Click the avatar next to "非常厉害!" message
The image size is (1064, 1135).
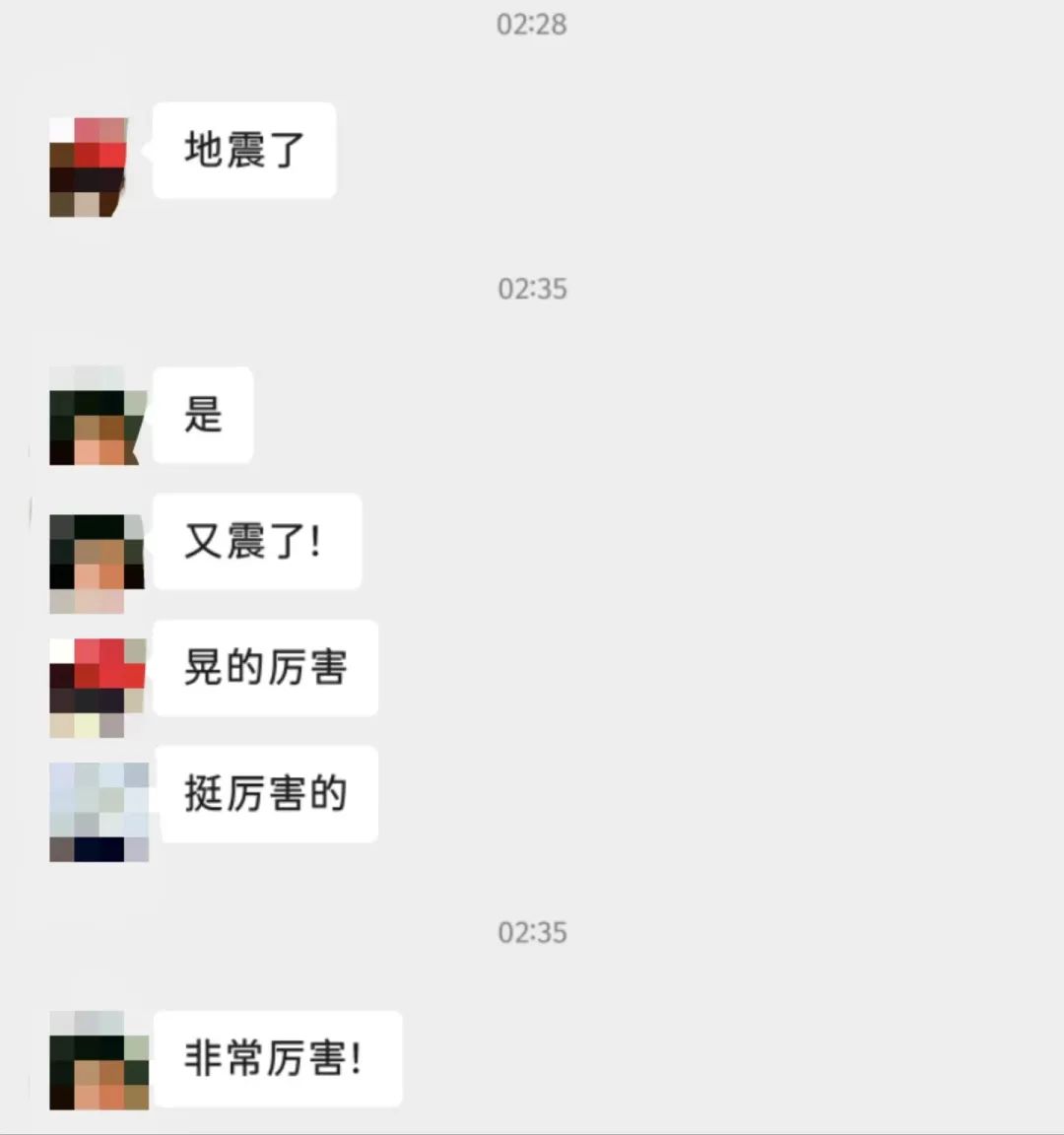99,1059
